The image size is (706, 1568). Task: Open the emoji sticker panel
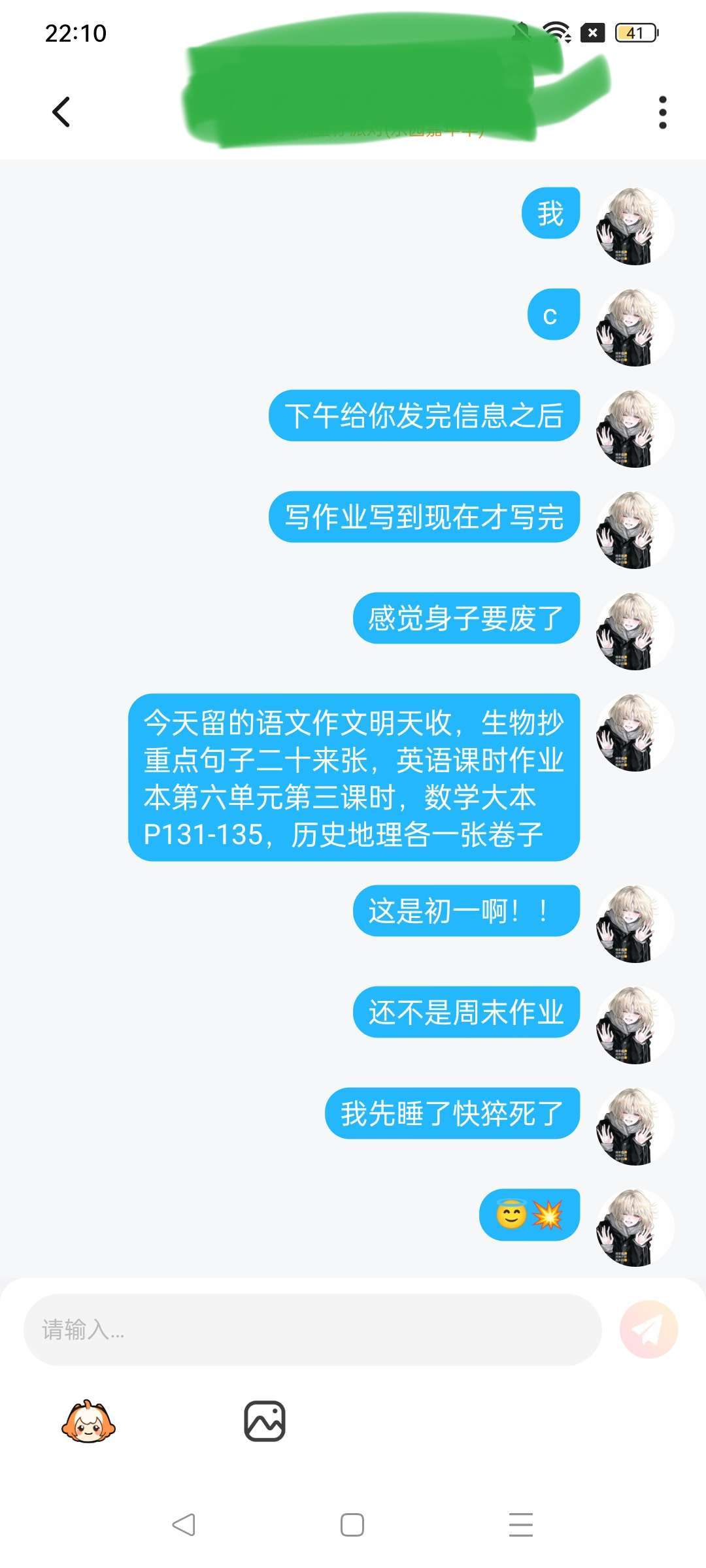pyautogui.click(x=88, y=1422)
